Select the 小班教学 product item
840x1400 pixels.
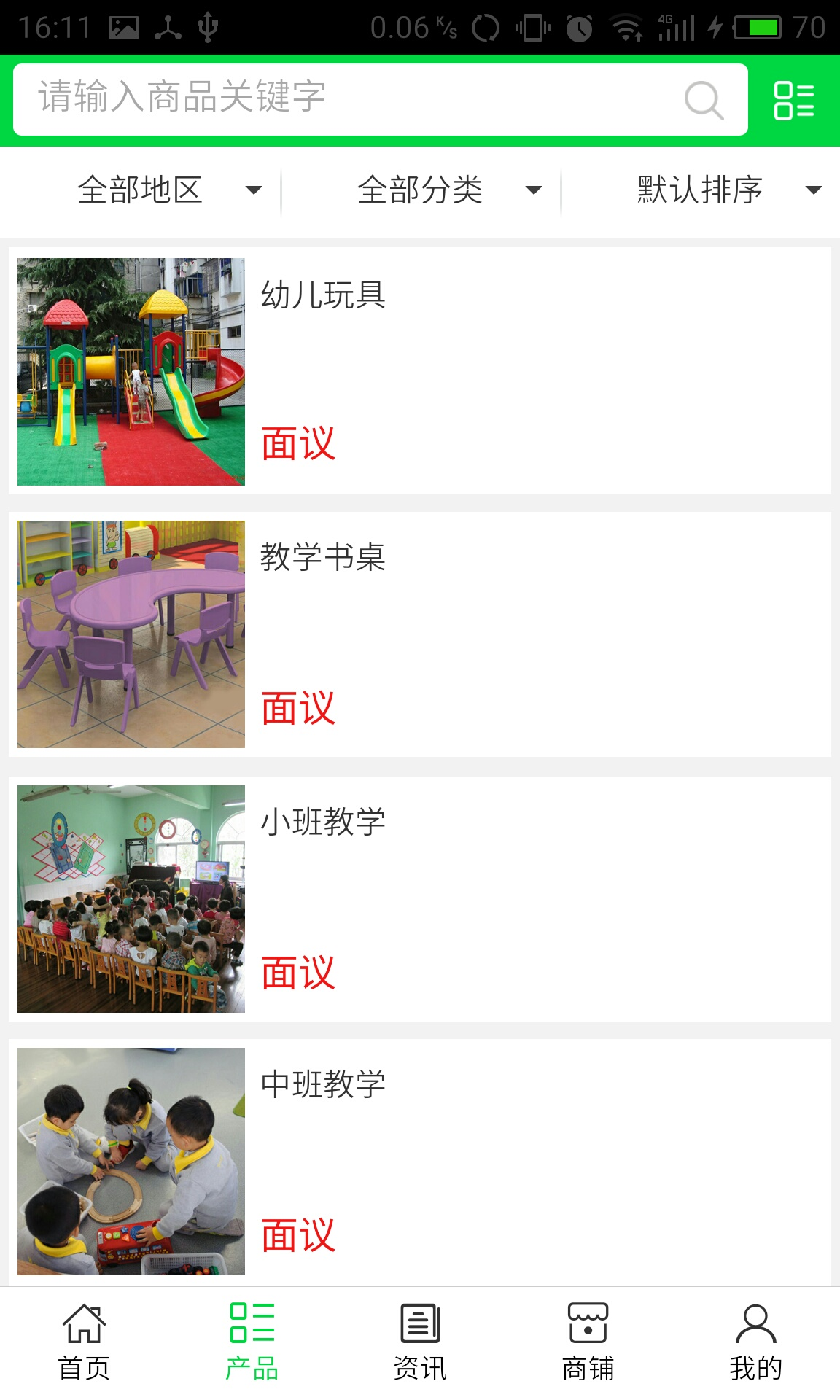(420, 898)
